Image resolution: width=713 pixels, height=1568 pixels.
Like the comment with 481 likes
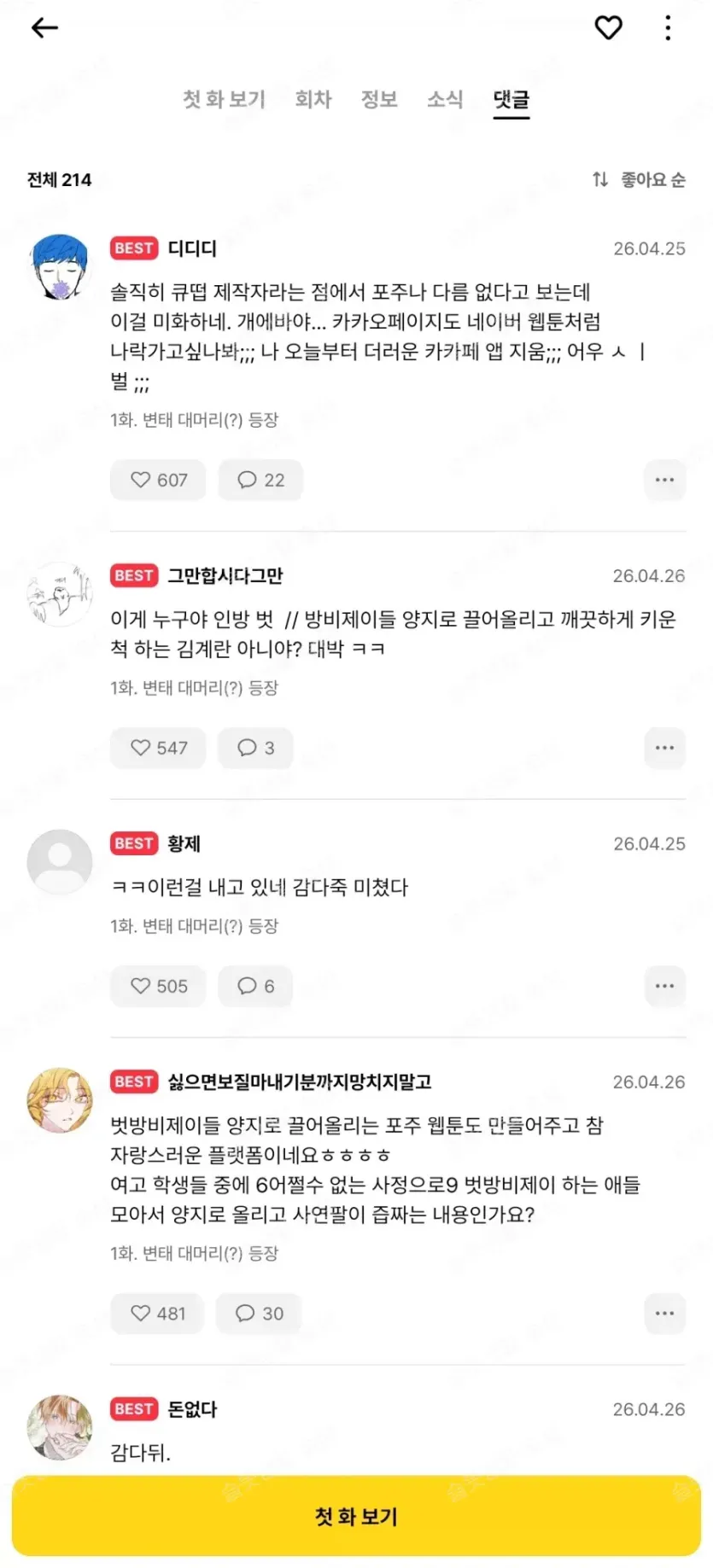(x=158, y=1314)
